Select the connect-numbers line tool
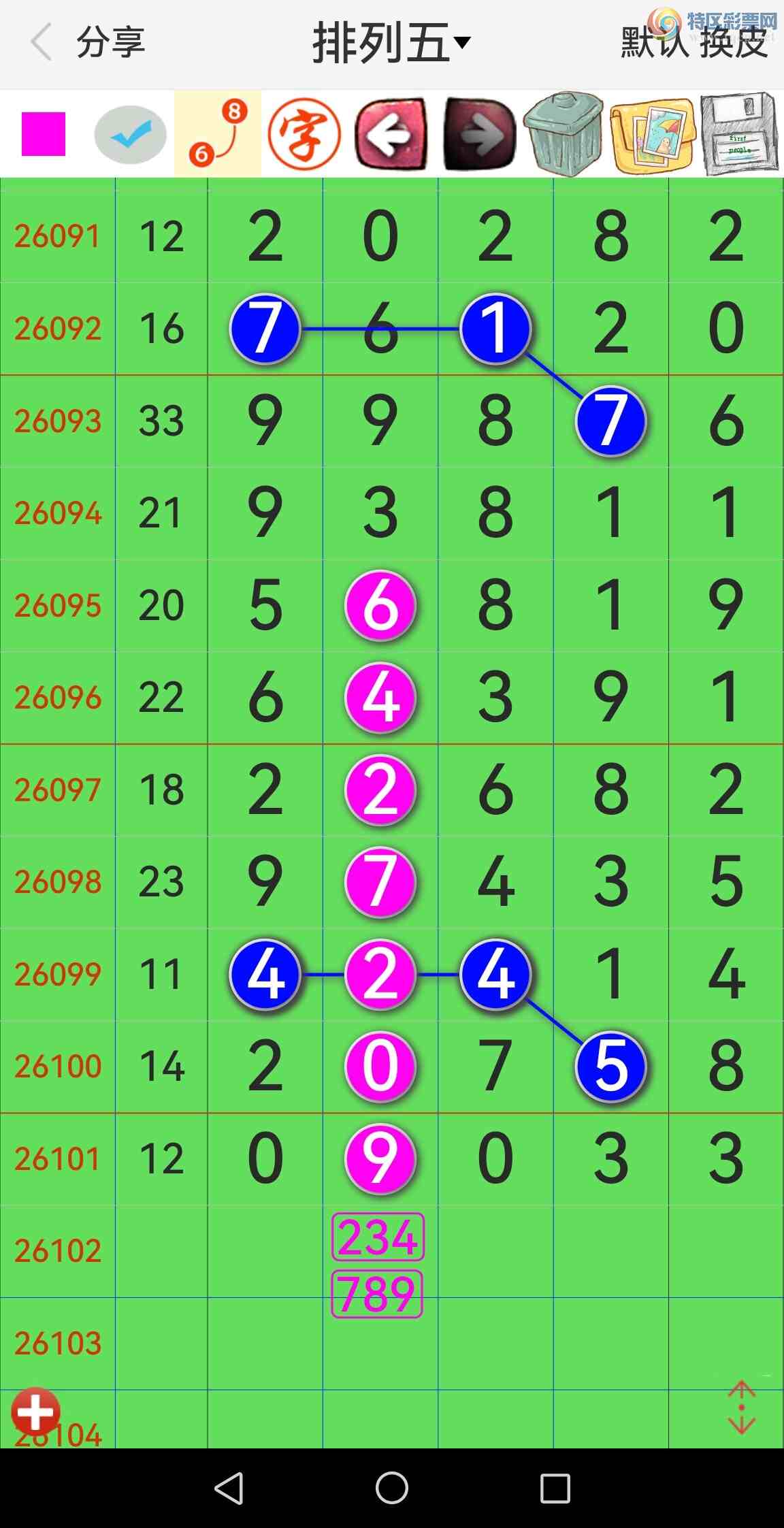 218,134
